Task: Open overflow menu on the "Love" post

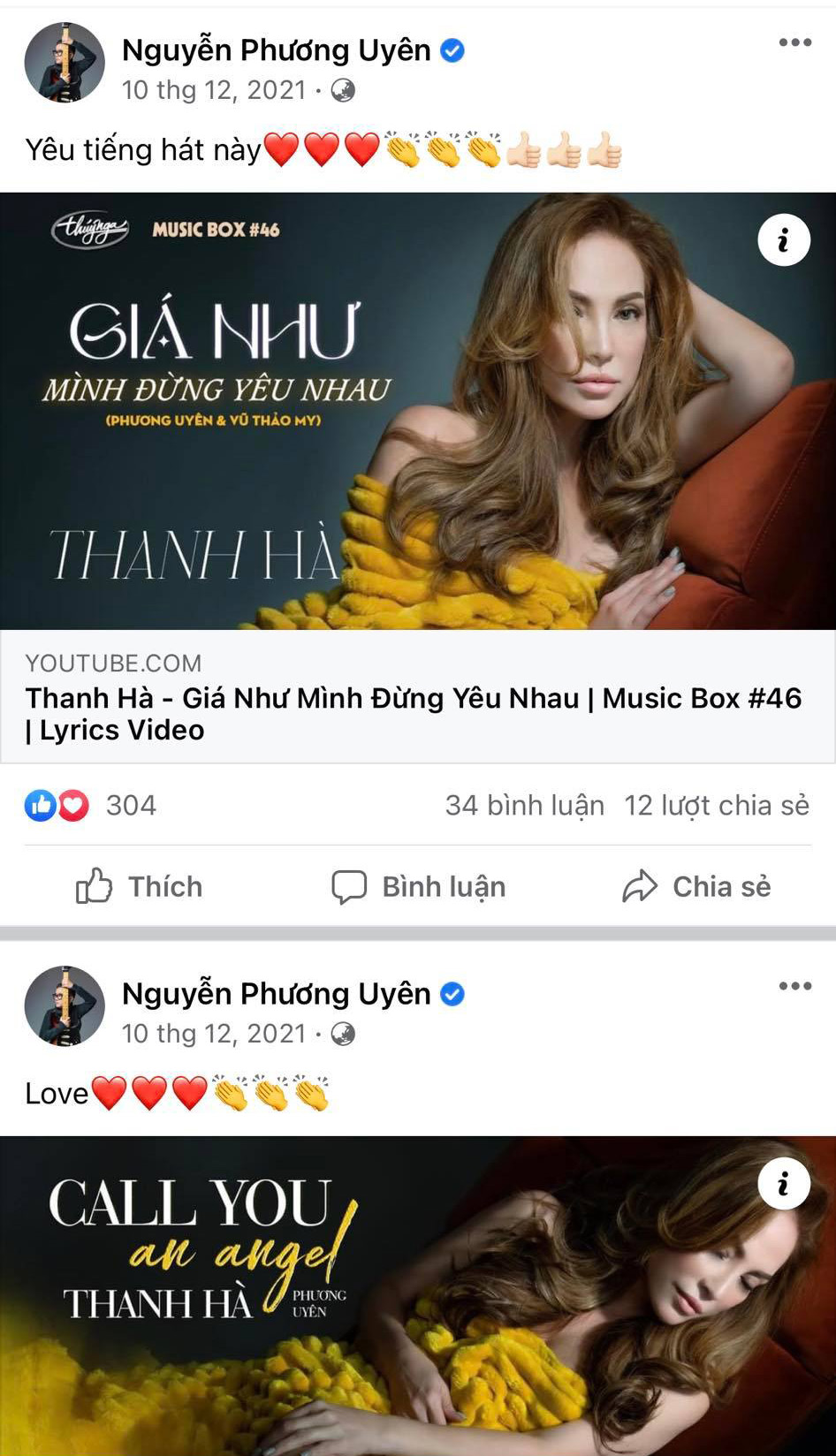Action: [794, 986]
